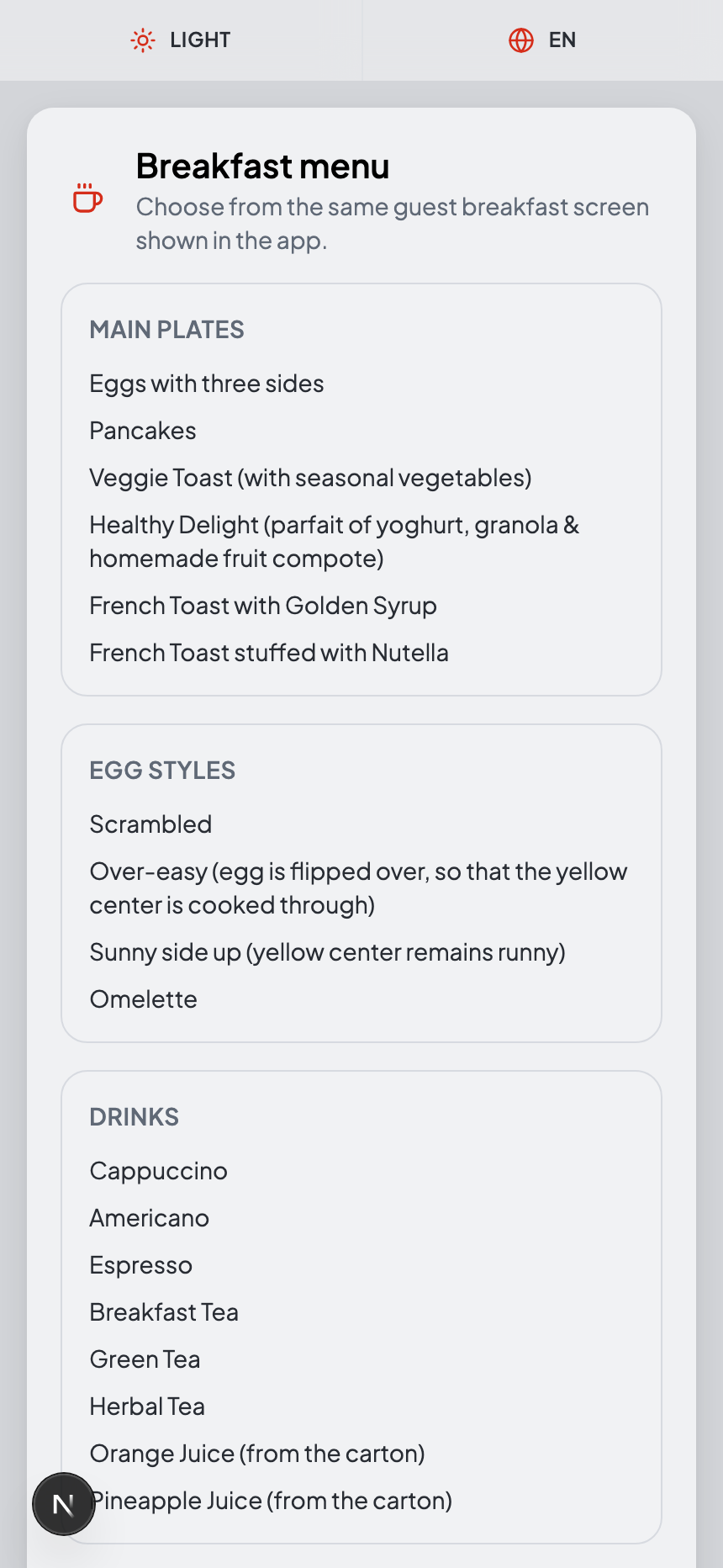
Task: Toggle the LIGHT theme switch
Action: coord(179,40)
